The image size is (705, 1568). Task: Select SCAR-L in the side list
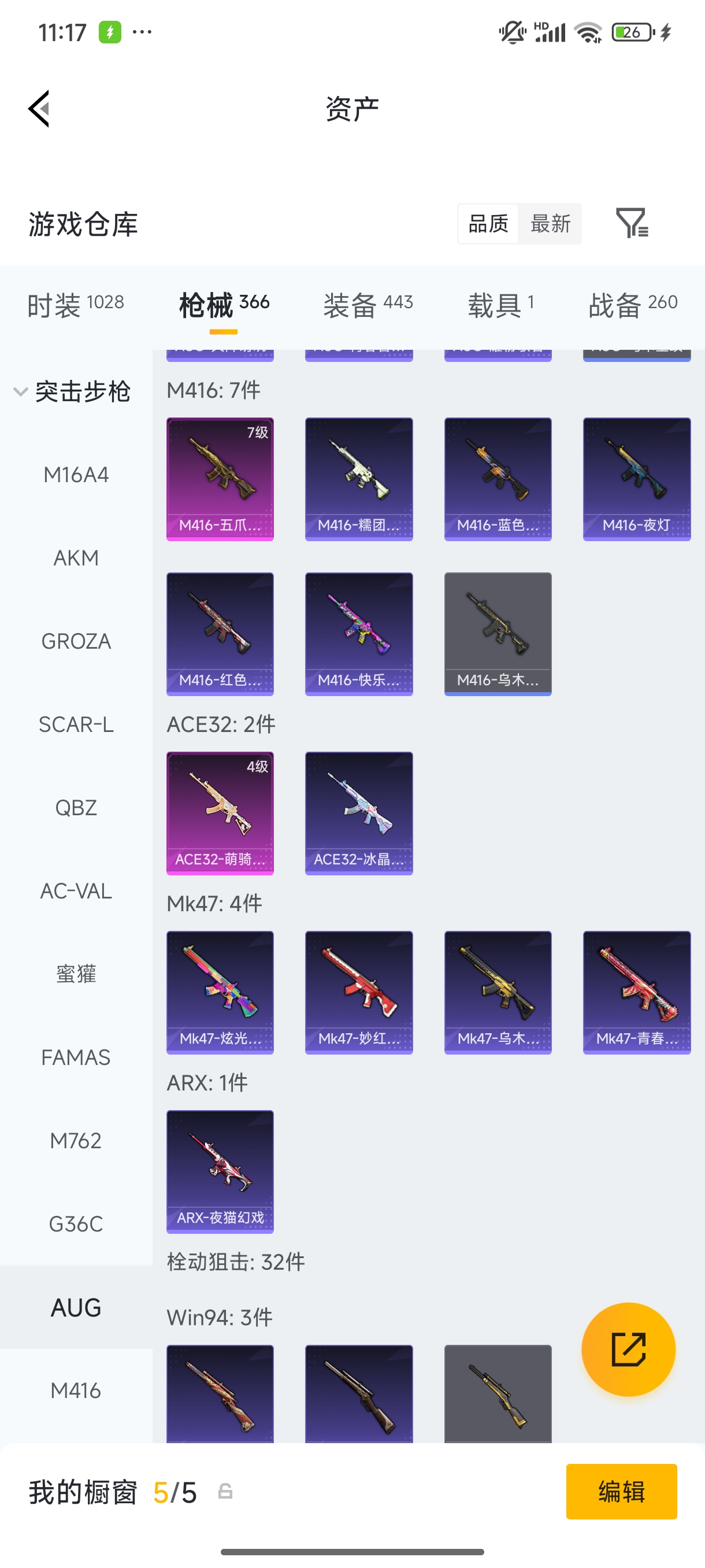[x=76, y=724]
